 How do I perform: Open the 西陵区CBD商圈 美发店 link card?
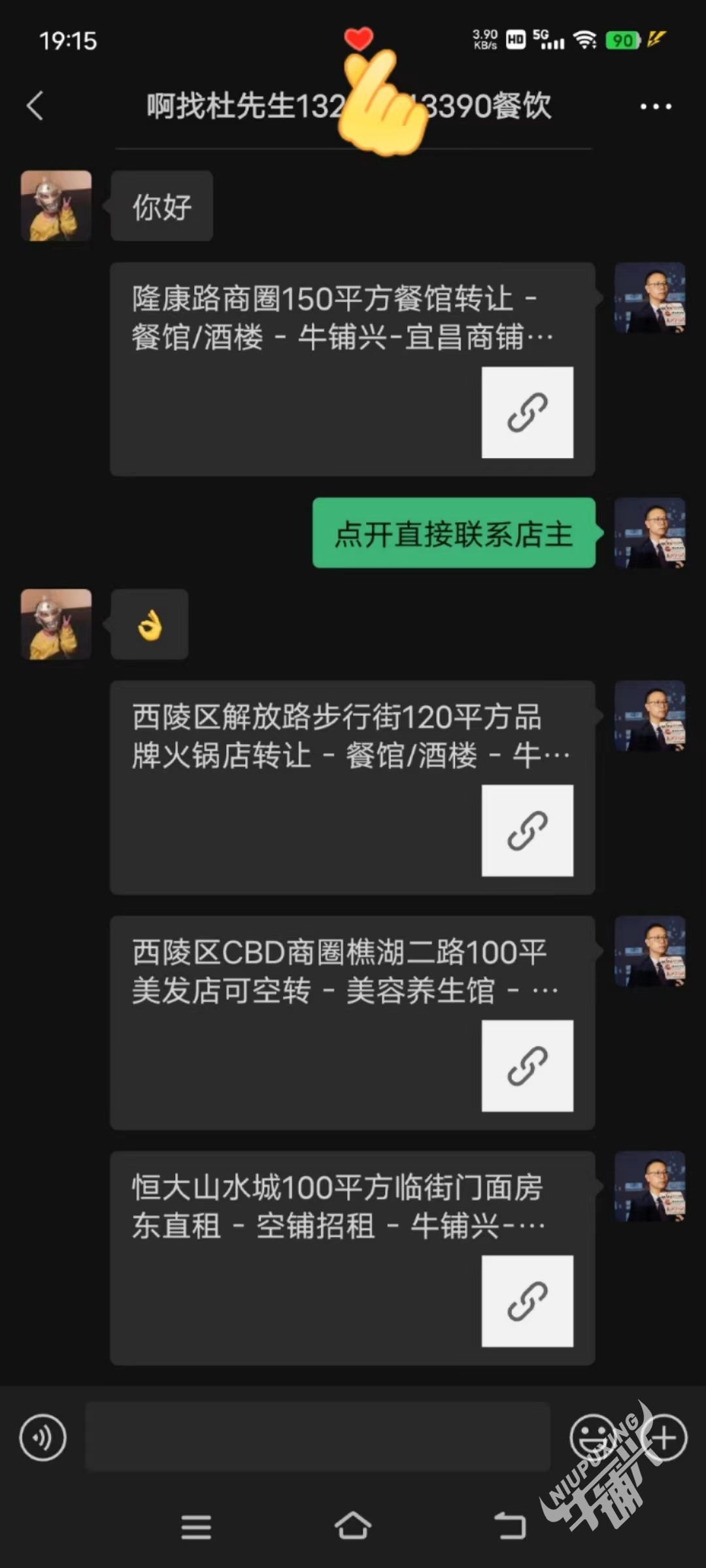point(352,1022)
